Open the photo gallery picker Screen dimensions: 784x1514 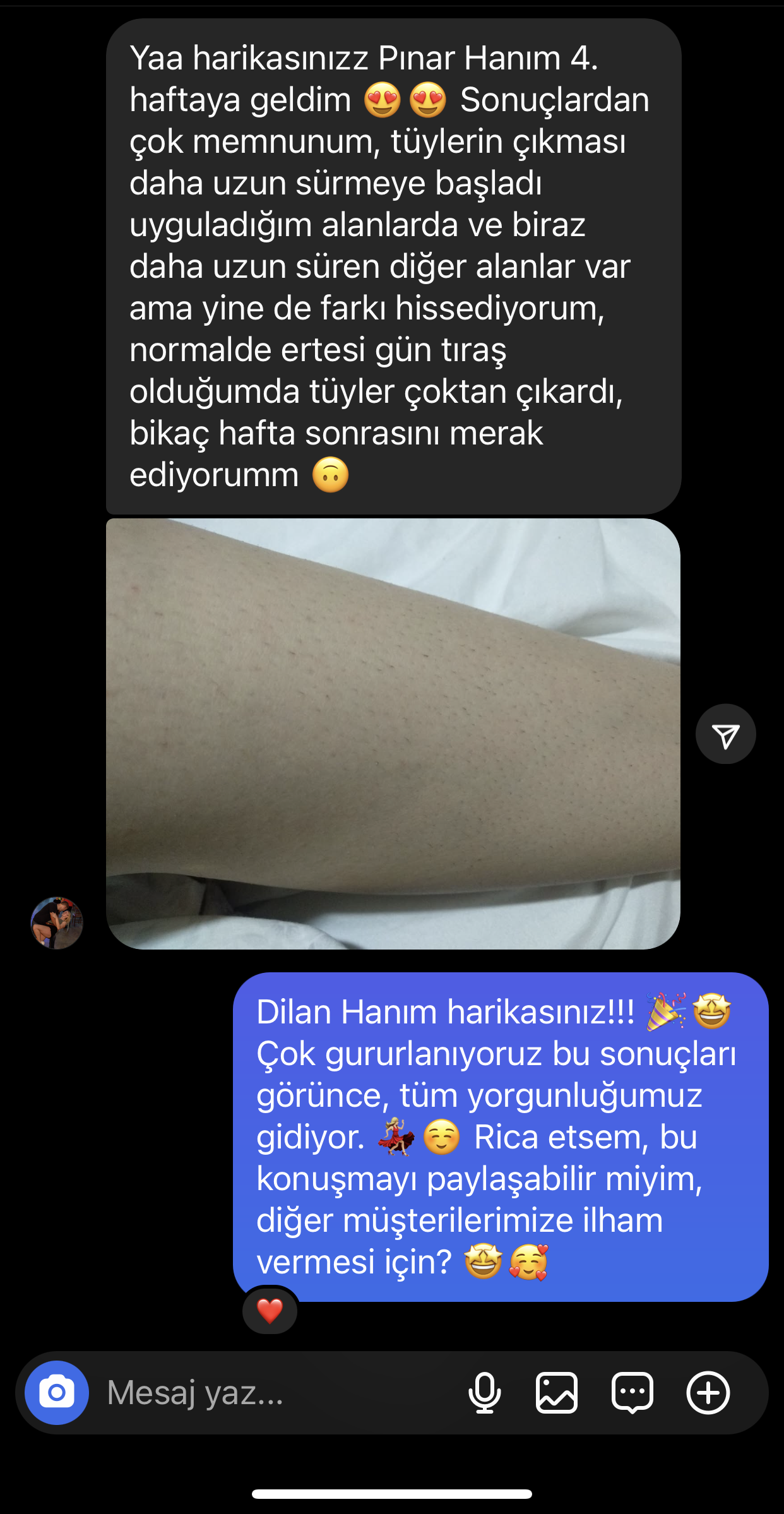pyautogui.click(x=556, y=1392)
